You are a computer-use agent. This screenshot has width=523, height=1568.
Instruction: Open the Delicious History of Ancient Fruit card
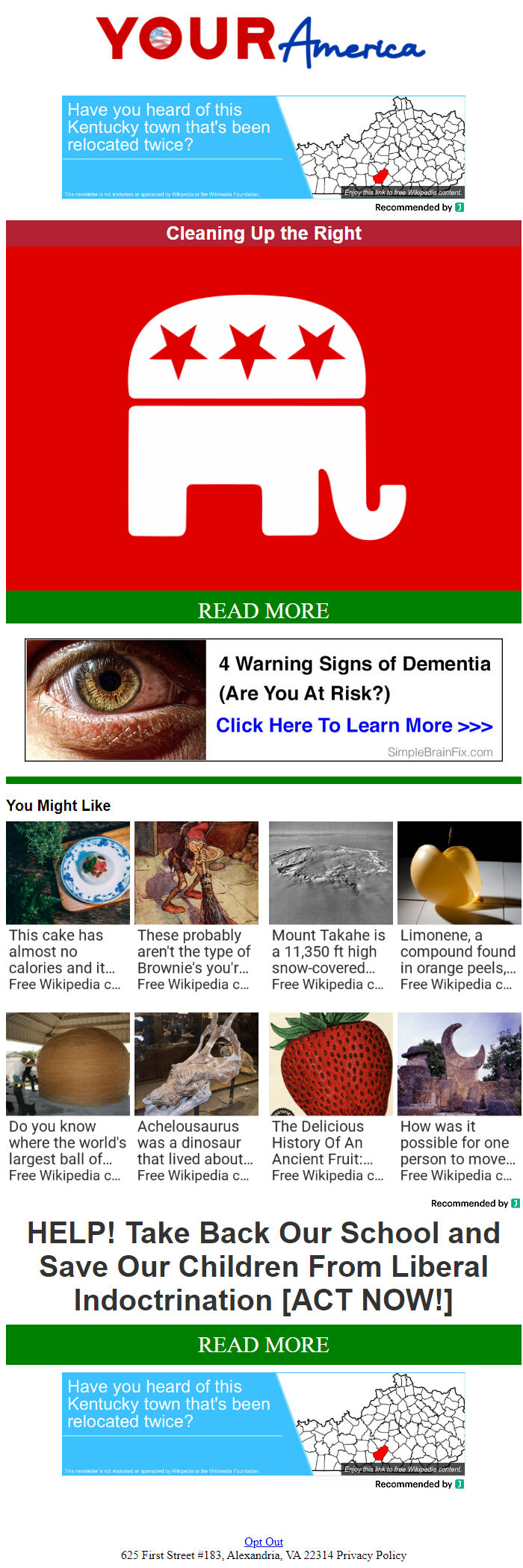330,1097
